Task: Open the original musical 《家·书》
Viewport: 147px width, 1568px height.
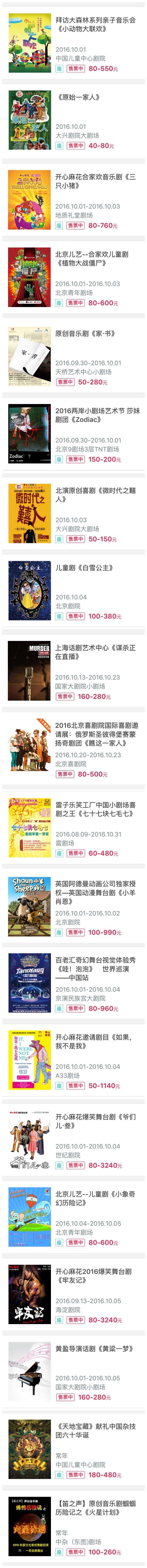Action: coord(85,333)
